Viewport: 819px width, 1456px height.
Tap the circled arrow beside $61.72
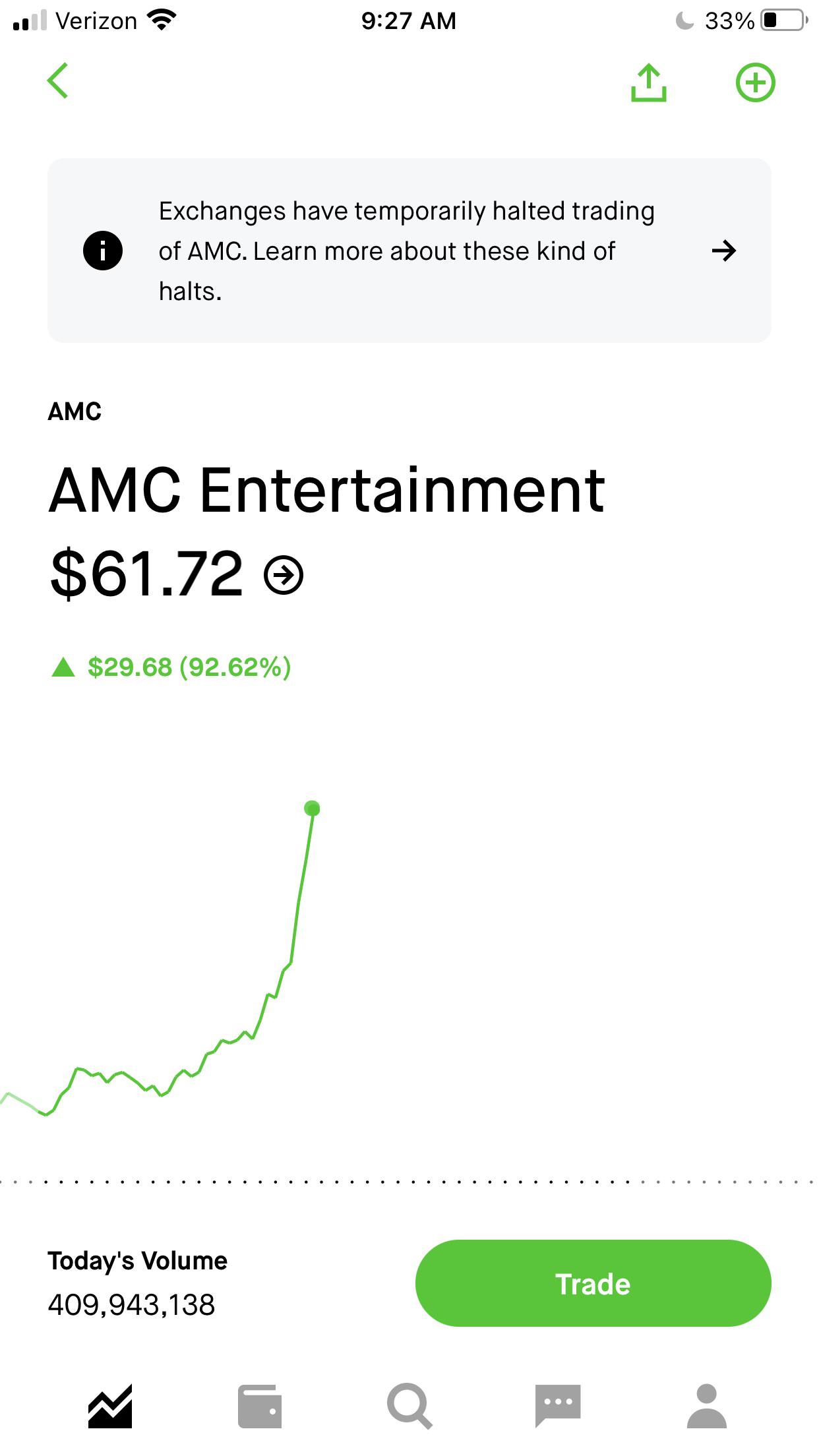click(285, 574)
